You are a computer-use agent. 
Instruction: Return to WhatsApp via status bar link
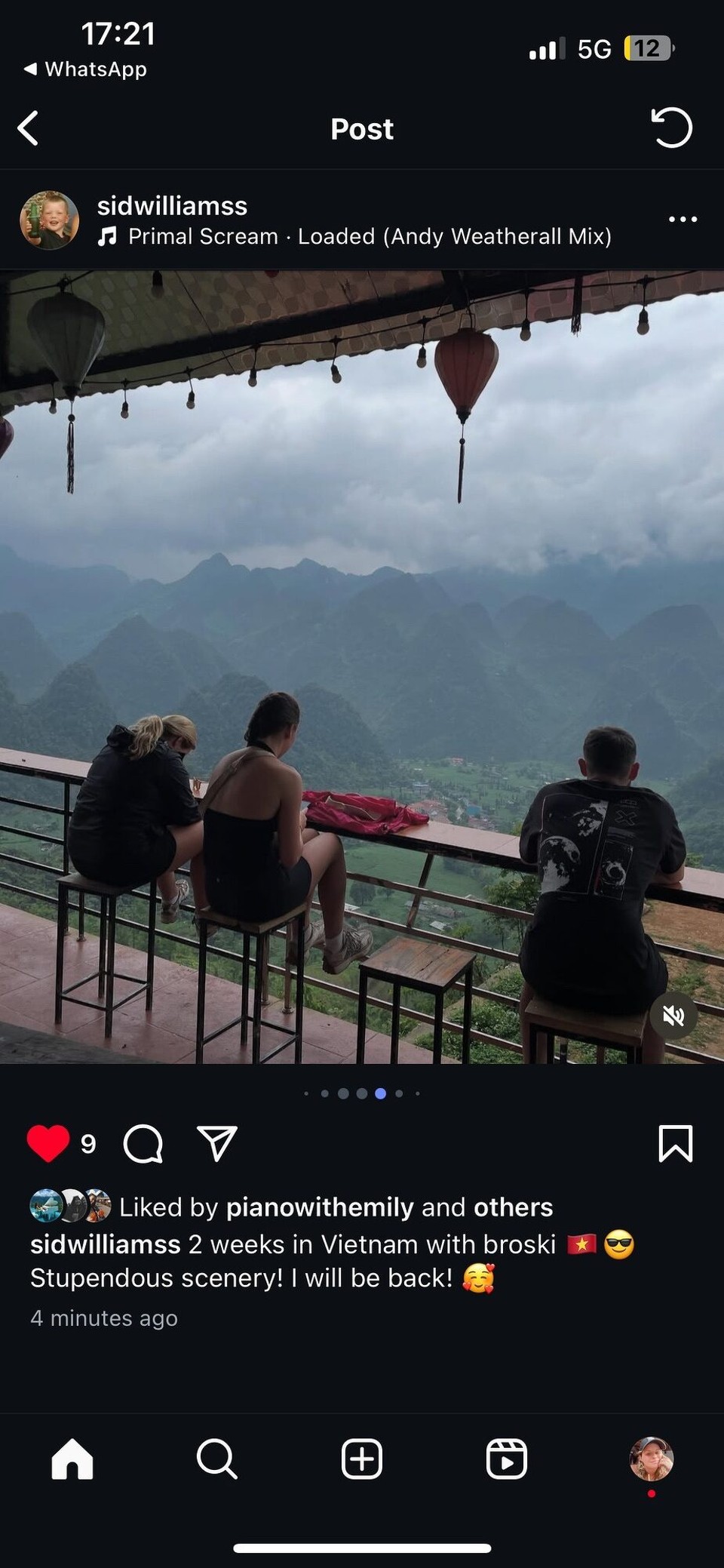[86, 69]
